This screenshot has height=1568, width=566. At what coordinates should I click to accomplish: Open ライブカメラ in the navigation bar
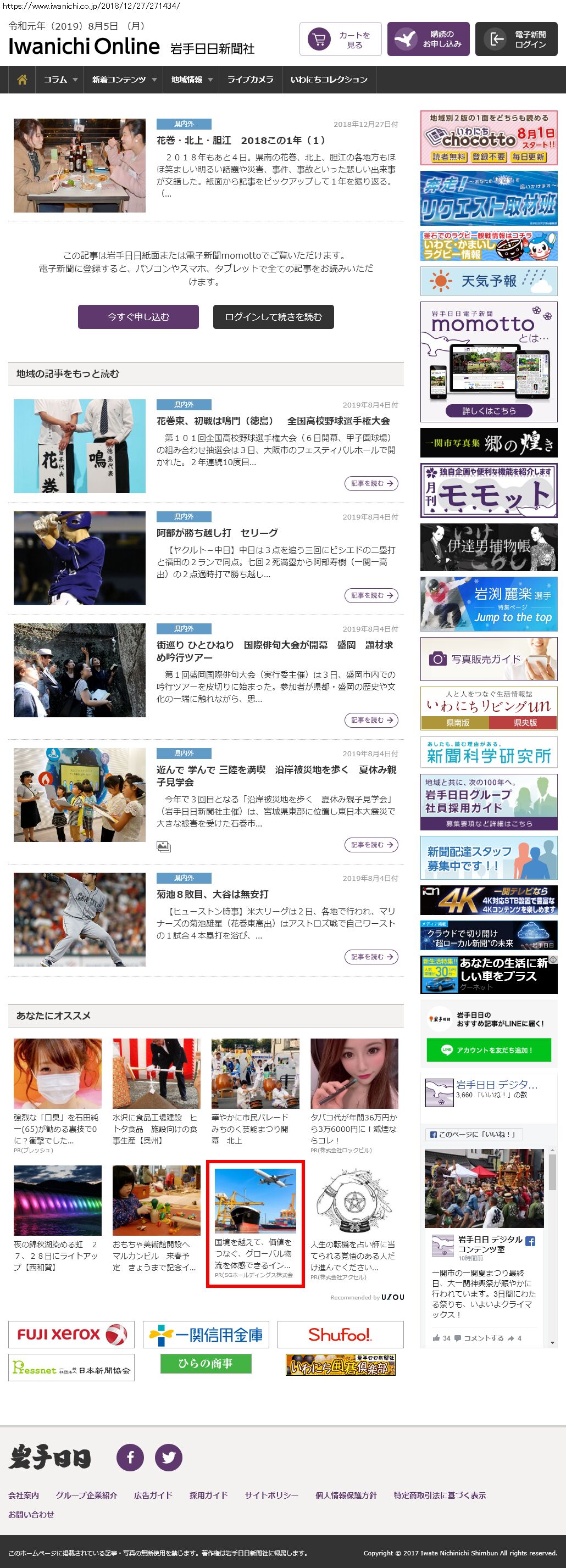(x=250, y=80)
